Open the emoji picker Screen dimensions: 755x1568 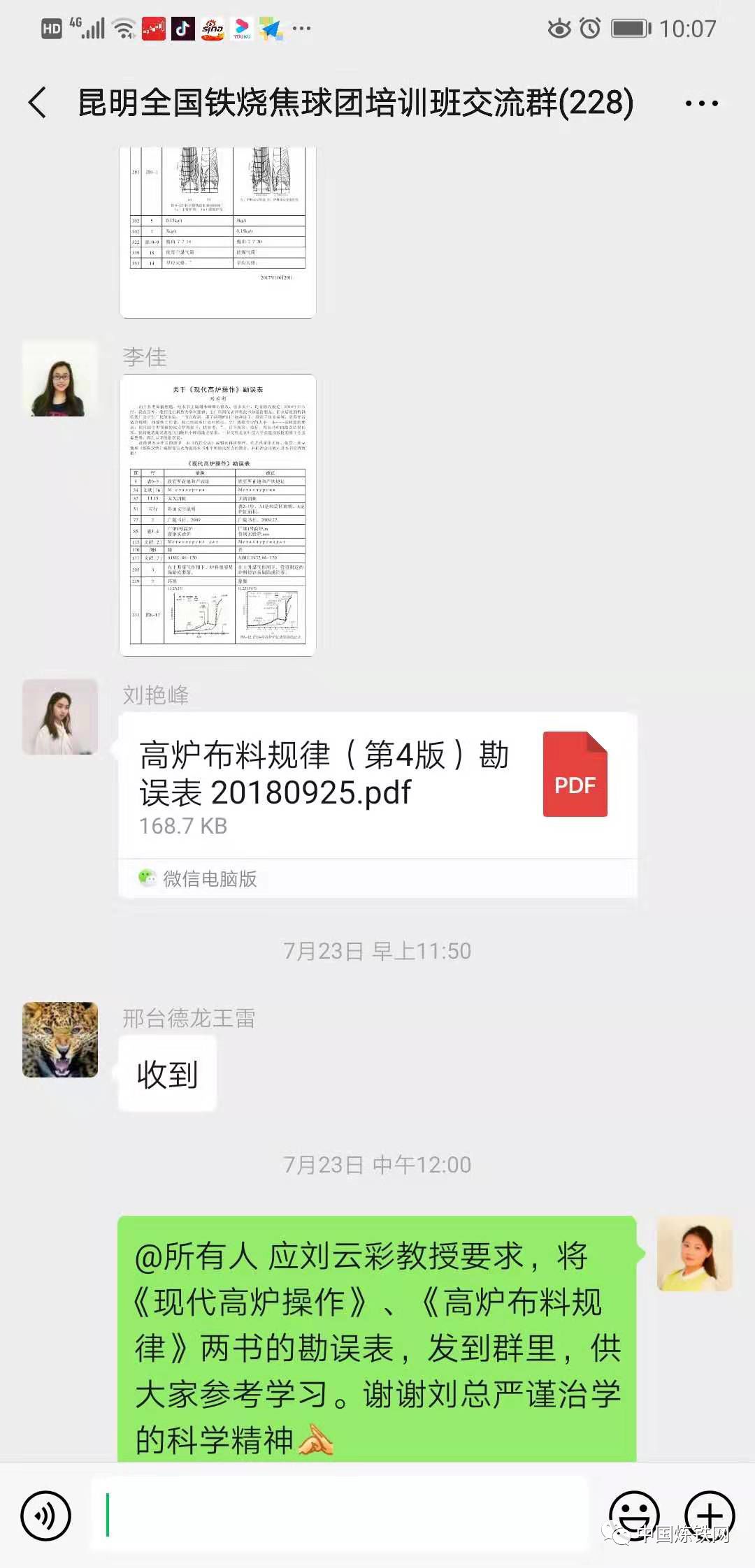[633, 1516]
